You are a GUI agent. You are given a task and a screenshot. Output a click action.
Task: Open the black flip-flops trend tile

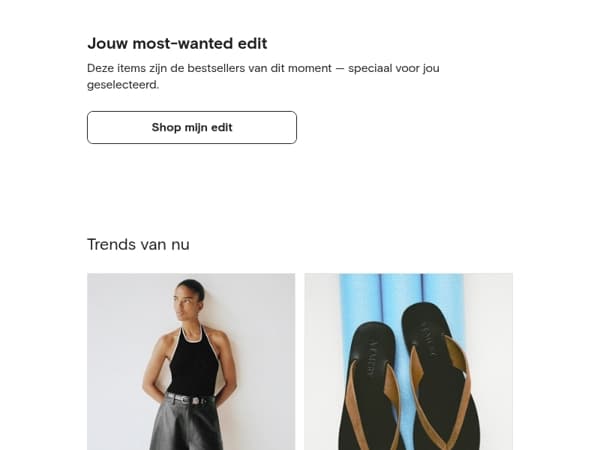click(x=408, y=361)
